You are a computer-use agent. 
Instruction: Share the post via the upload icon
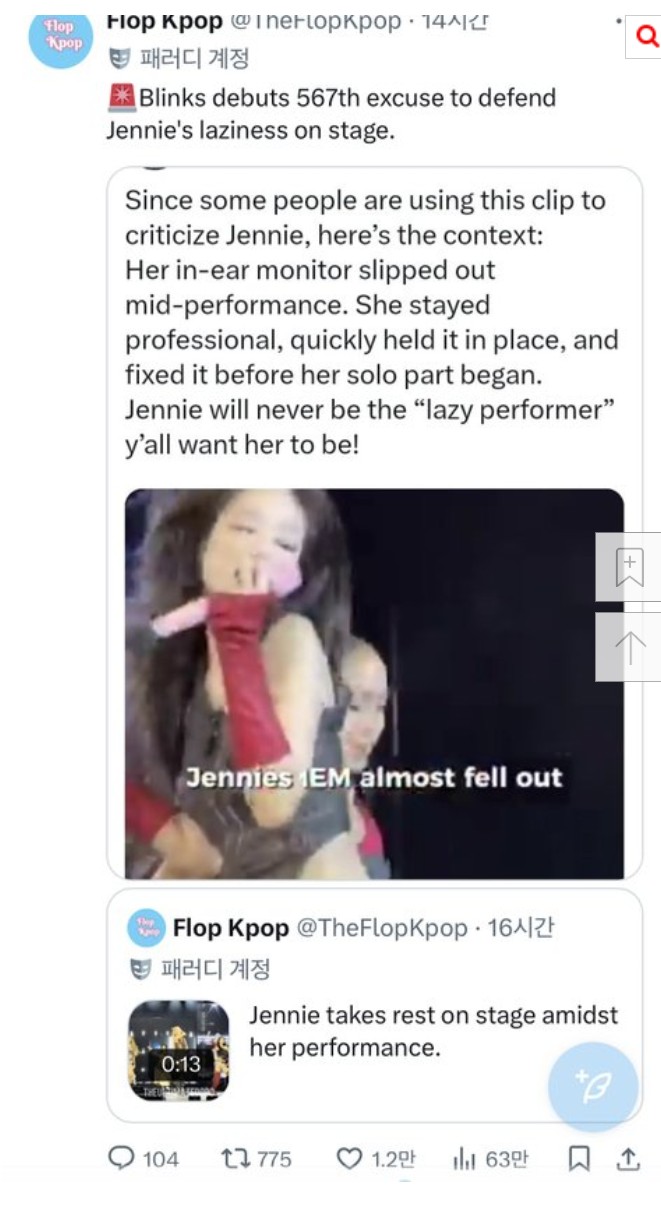point(627,1159)
